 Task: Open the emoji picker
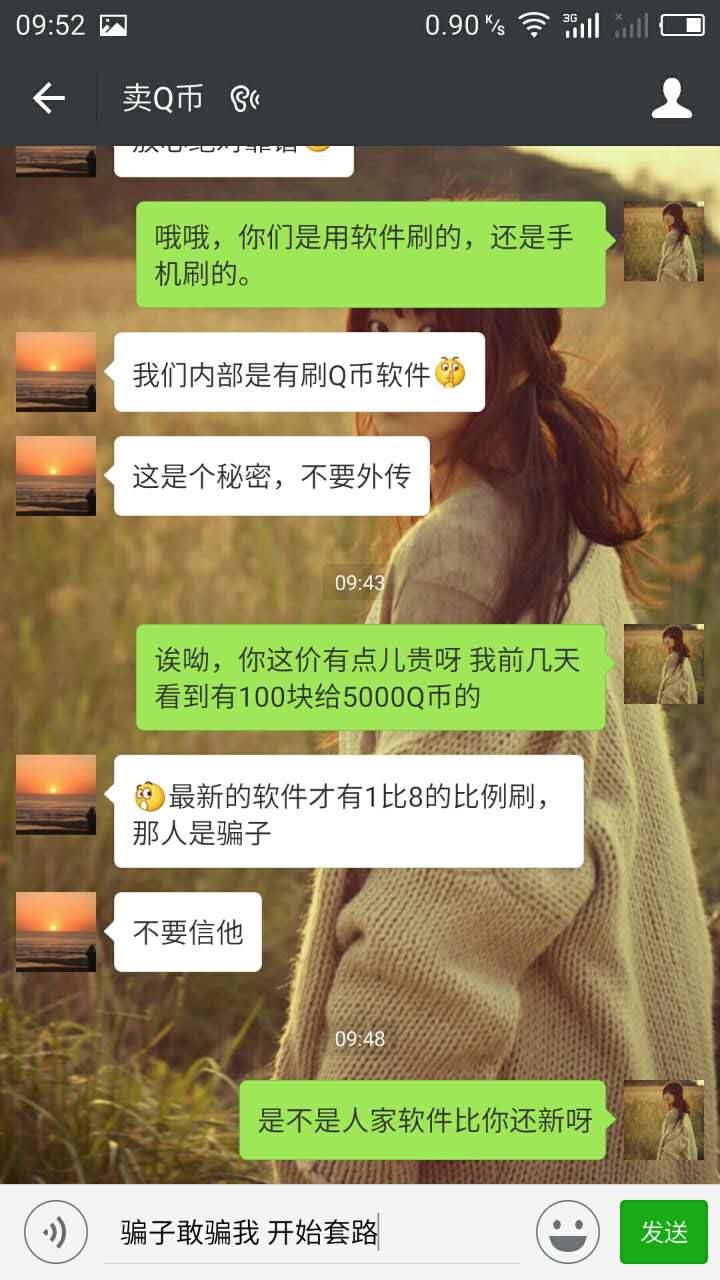click(x=567, y=1232)
